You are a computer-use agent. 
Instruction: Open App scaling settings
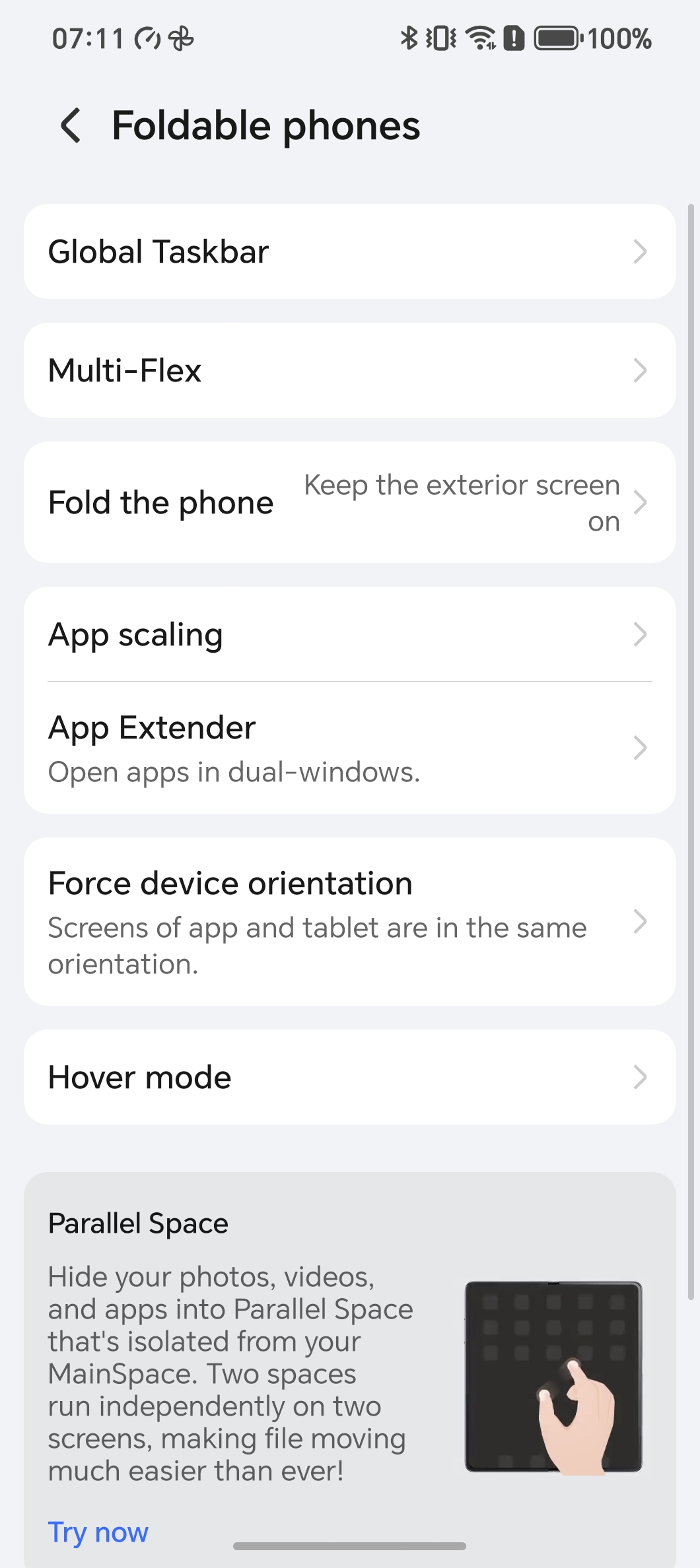349,634
